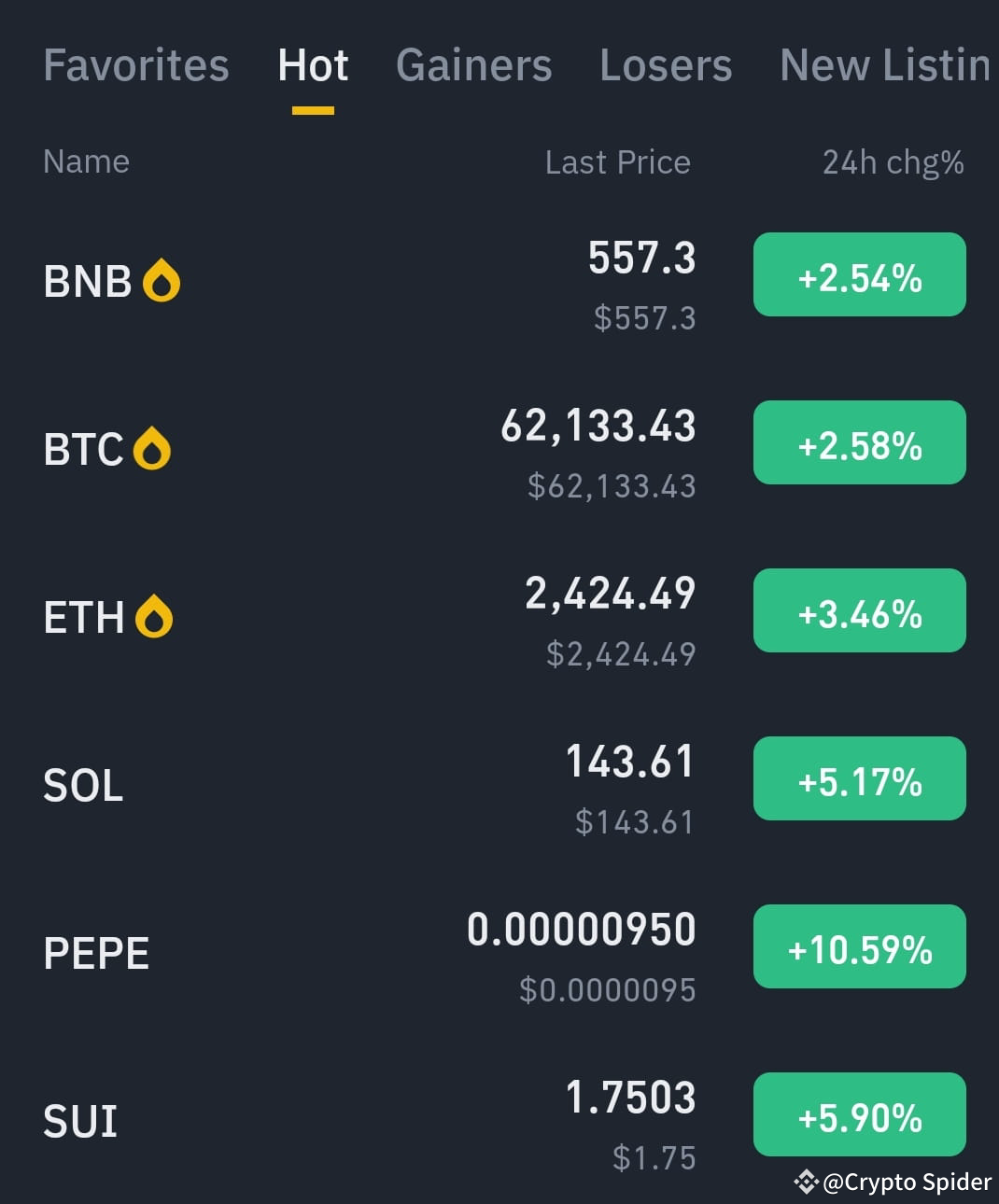Image resolution: width=999 pixels, height=1204 pixels.
Task: Tap the +5.17% badge beside SOL
Action: [859, 778]
